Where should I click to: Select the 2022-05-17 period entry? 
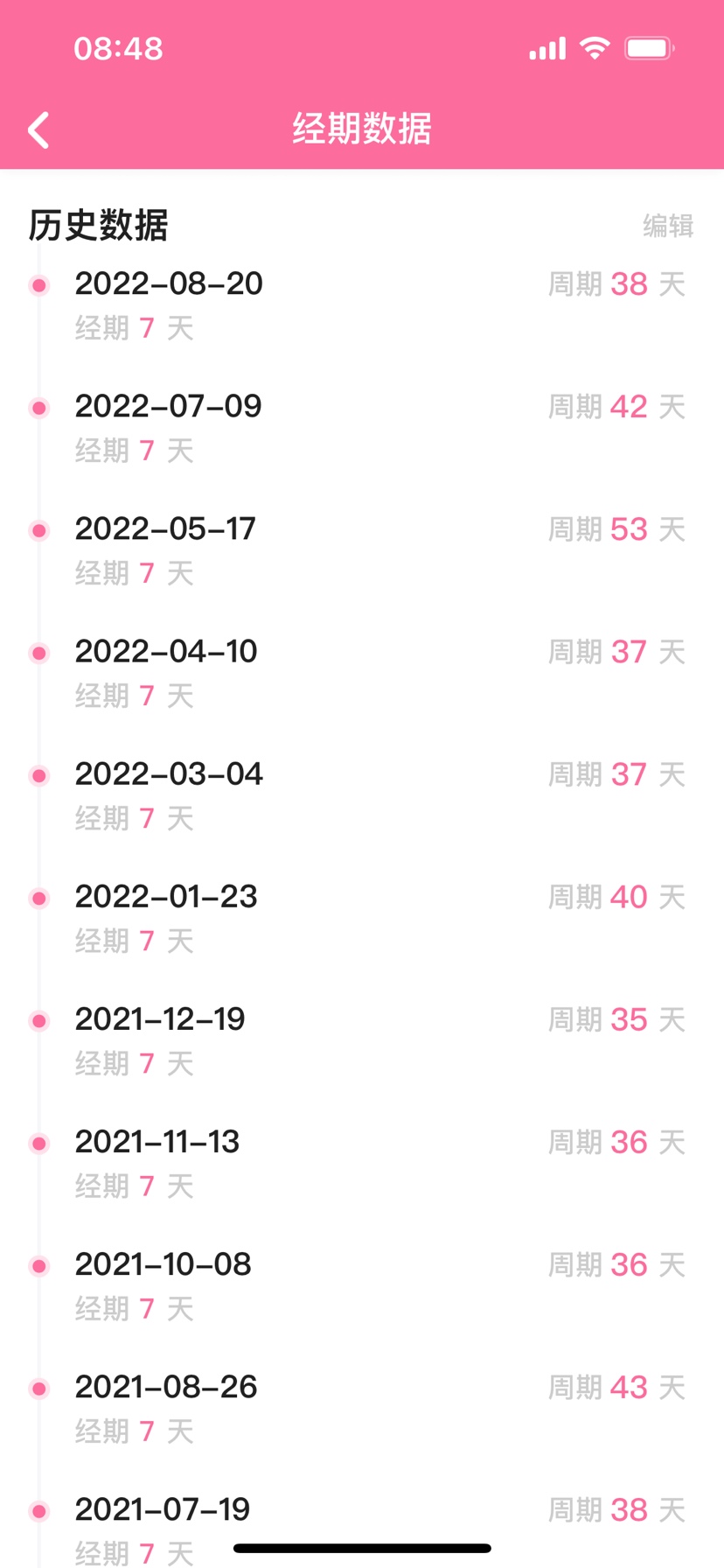(x=362, y=549)
